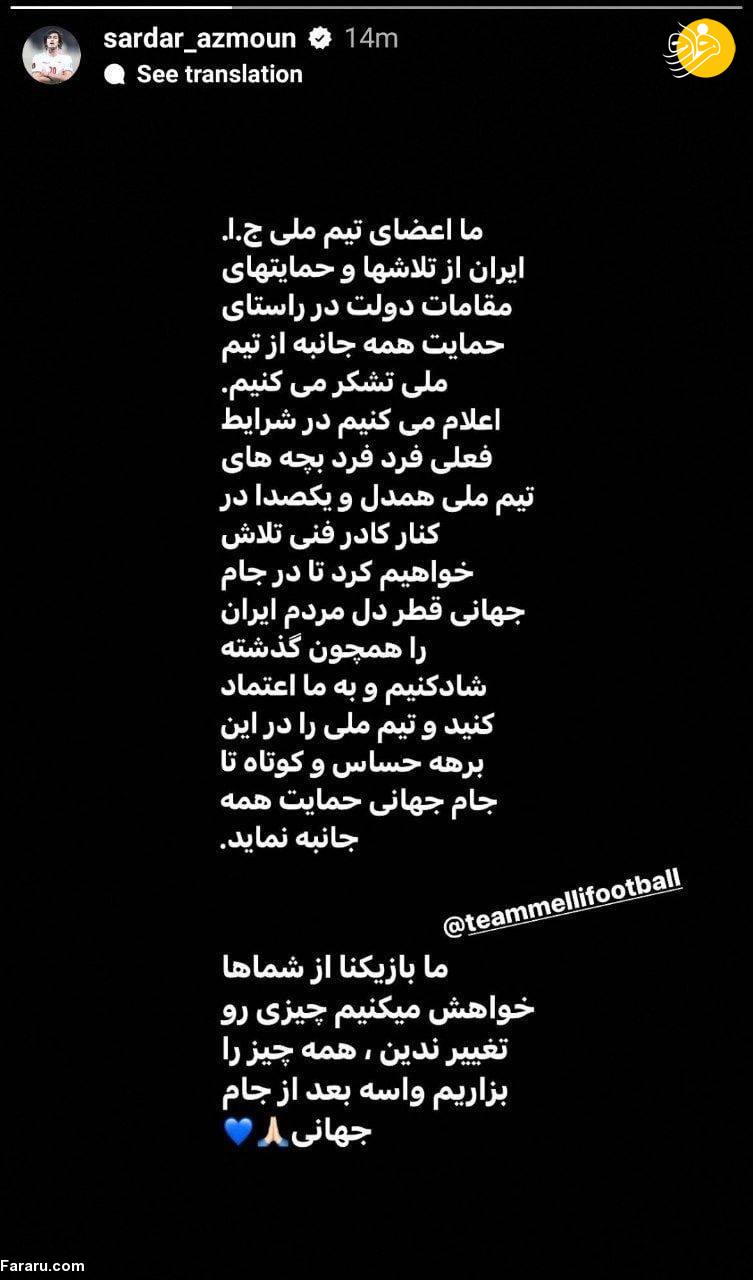Screen dimensions: 753x1280
Task: Click the See translation speech bubble icon
Action: pyautogui.click(x=114, y=73)
